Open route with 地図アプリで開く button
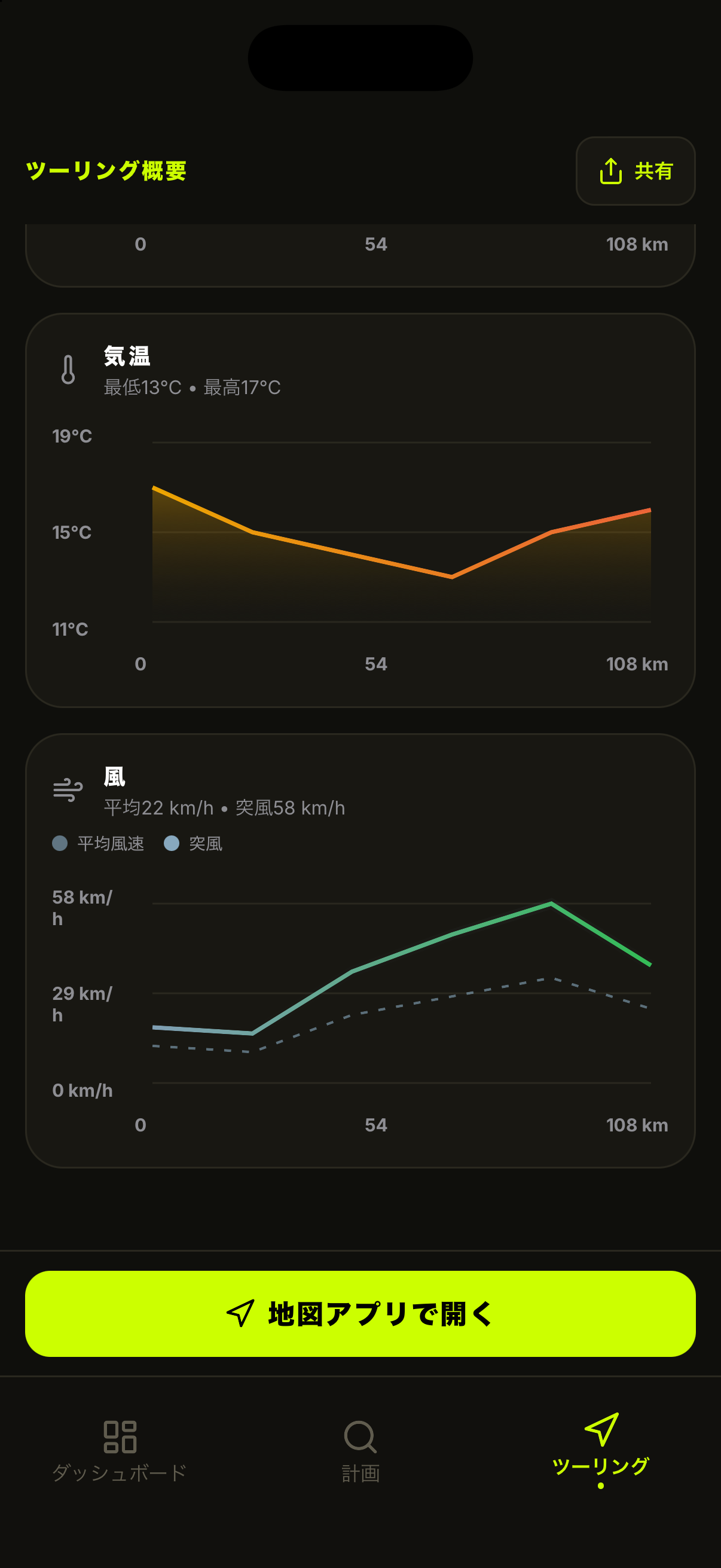Image resolution: width=721 pixels, height=1568 pixels. pos(360,1314)
